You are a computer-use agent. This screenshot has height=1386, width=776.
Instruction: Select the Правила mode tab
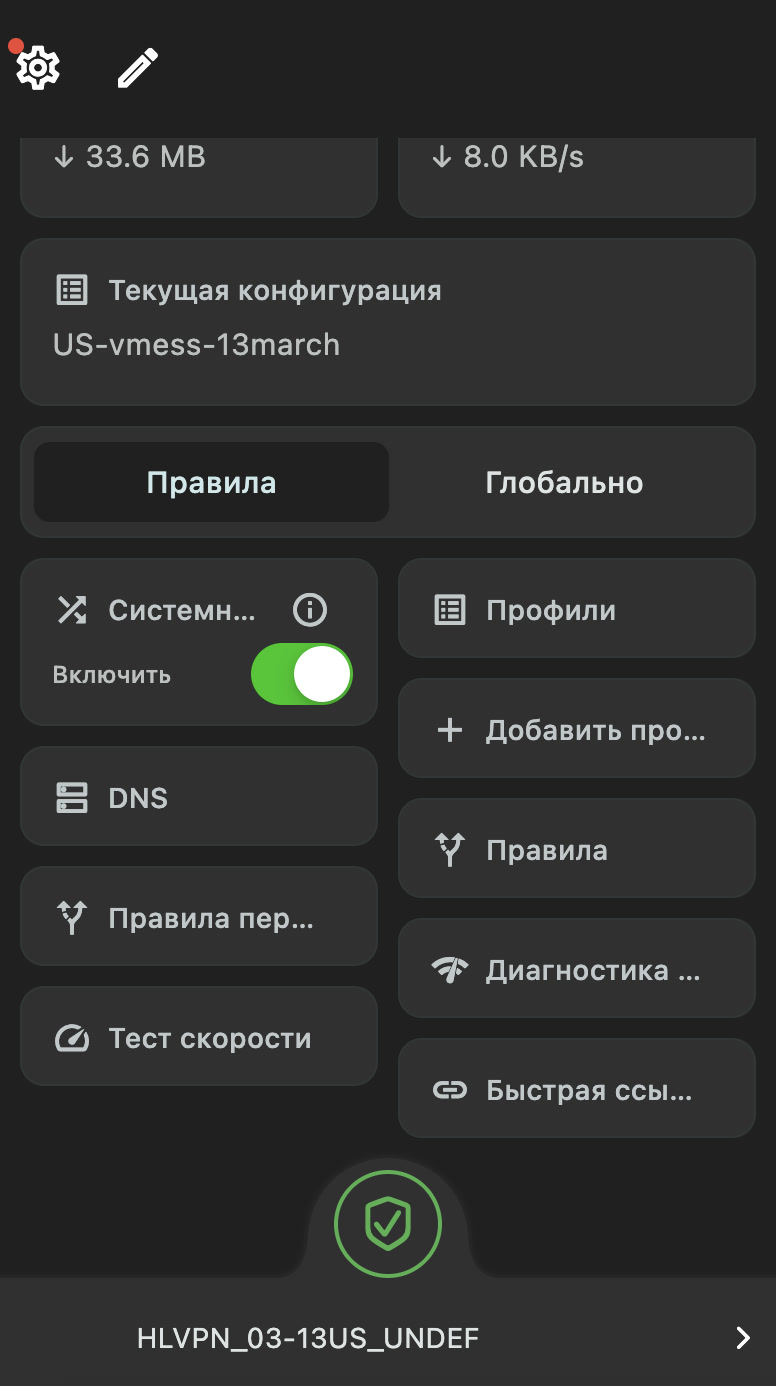coord(210,482)
